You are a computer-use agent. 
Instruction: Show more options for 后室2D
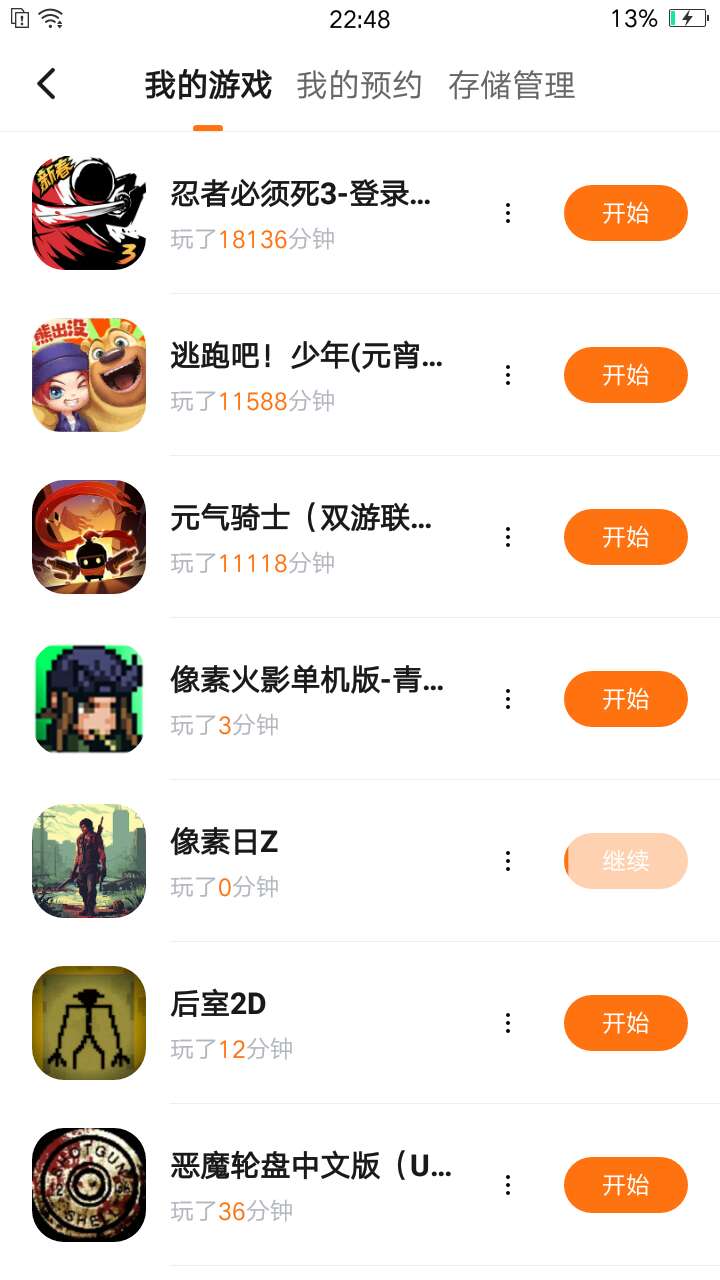click(x=508, y=1023)
